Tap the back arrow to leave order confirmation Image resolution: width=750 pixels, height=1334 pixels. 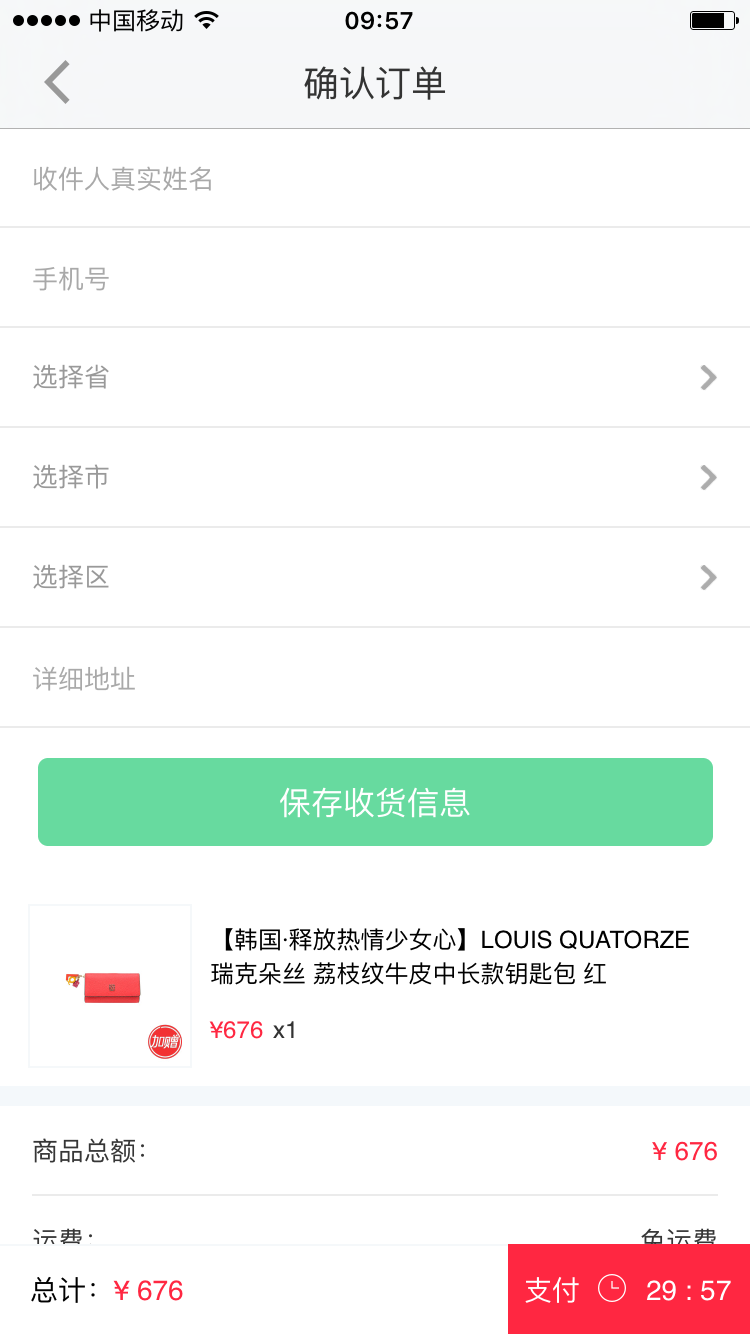point(56,82)
